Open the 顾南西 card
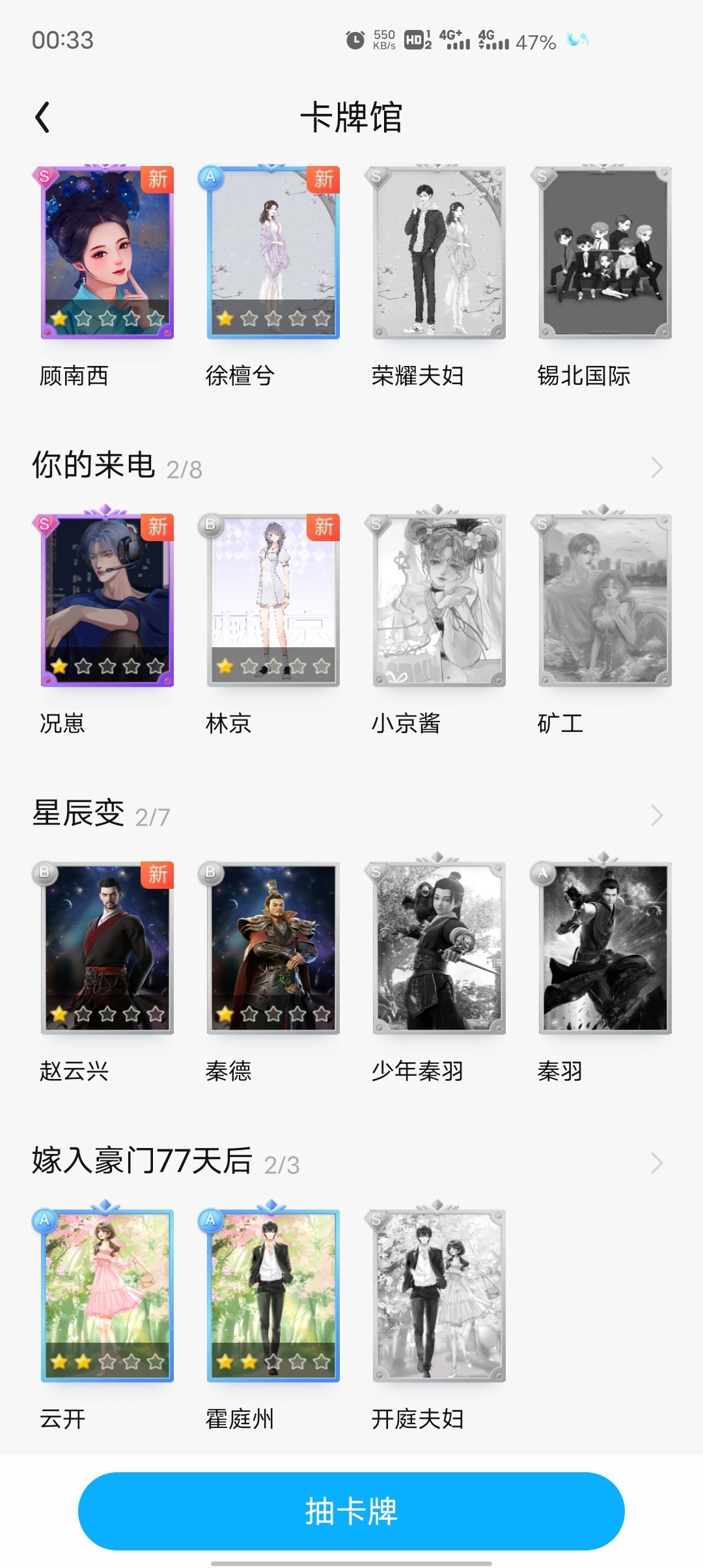This screenshot has width=703, height=1568. coord(107,253)
